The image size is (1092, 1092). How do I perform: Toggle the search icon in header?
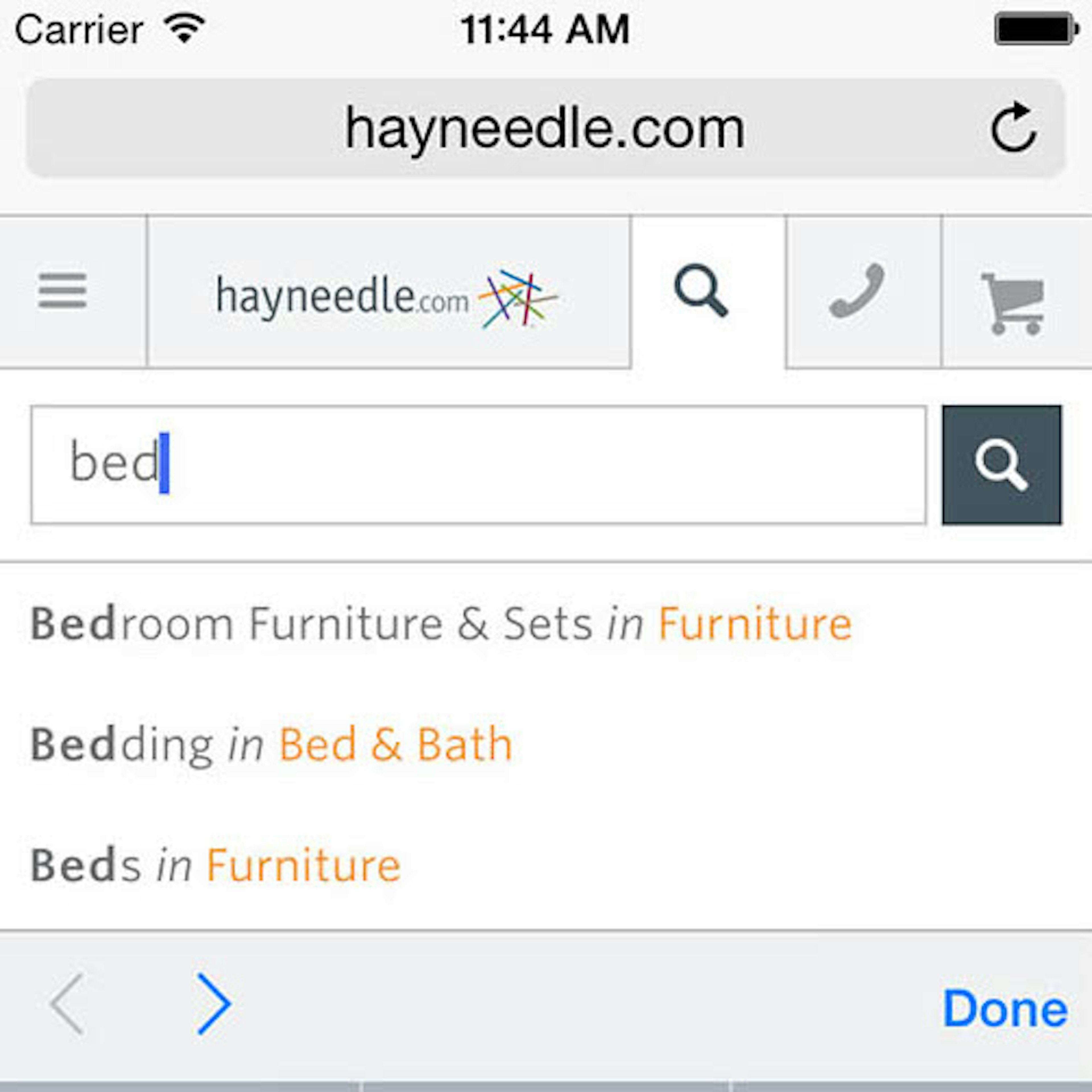click(701, 291)
